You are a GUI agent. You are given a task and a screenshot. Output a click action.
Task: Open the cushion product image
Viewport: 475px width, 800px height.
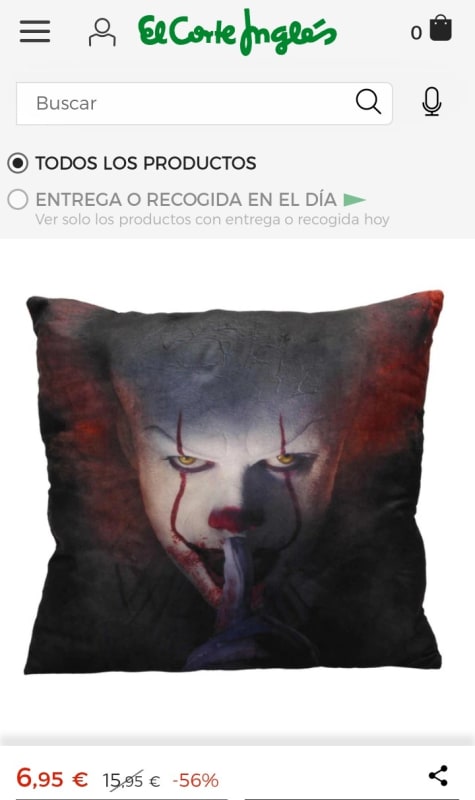point(235,482)
